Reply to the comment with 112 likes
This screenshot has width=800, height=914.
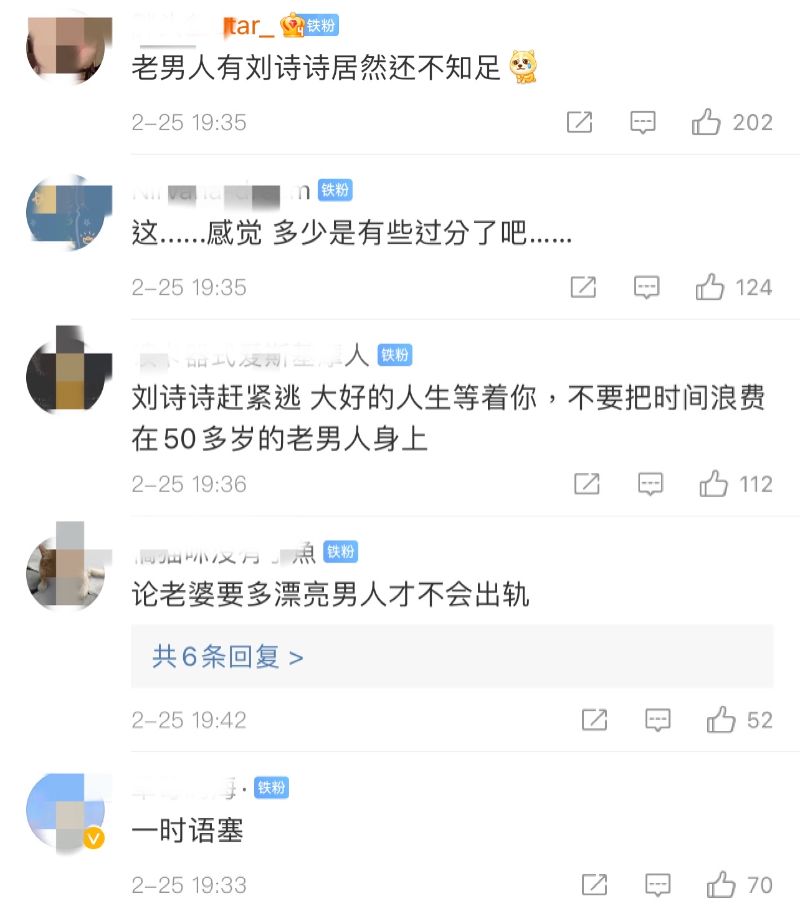650,485
